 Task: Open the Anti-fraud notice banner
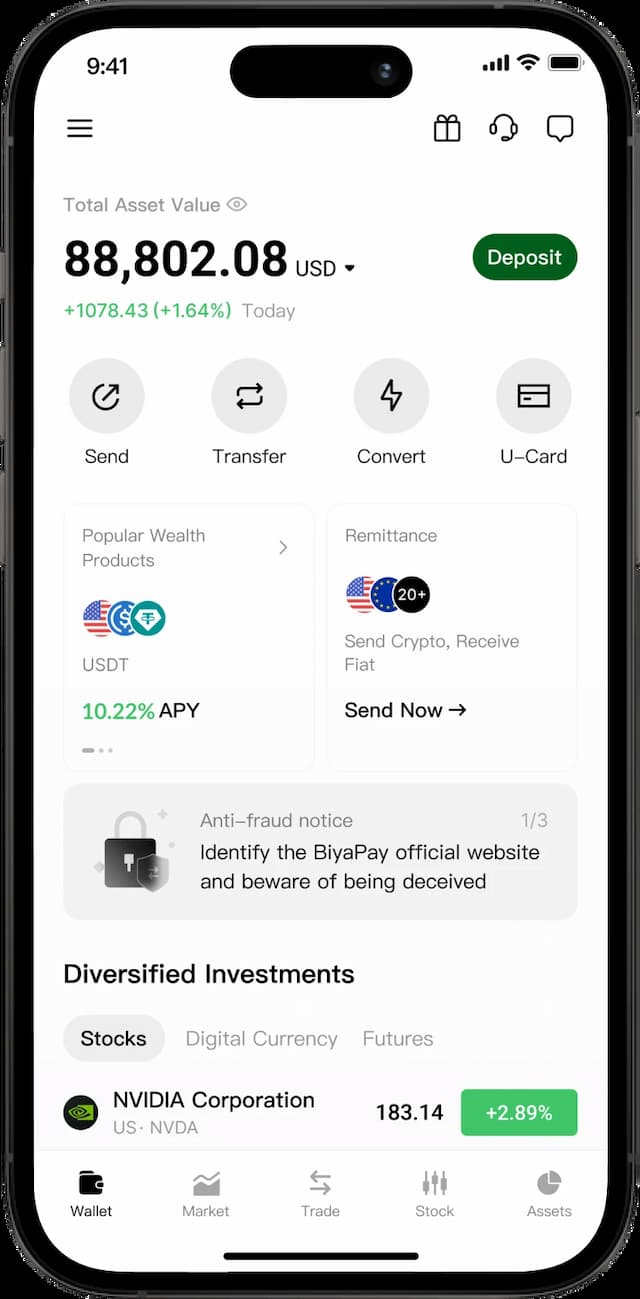point(320,851)
